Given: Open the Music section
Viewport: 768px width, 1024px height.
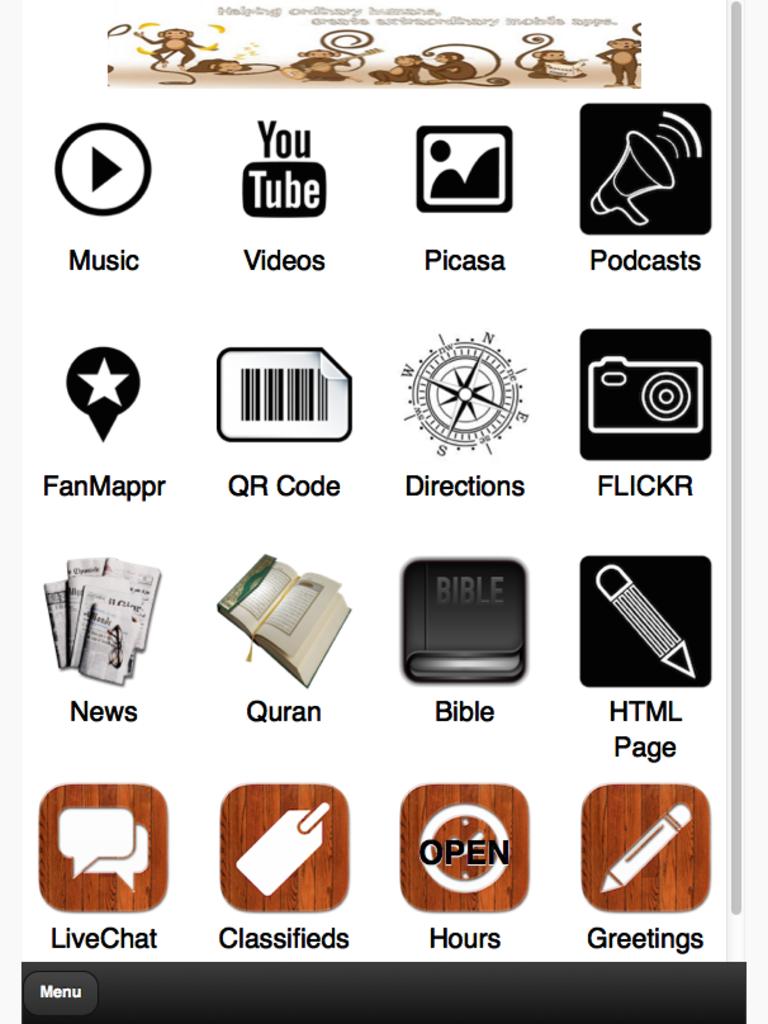Looking at the screenshot, I should click(x=103, y=170).
